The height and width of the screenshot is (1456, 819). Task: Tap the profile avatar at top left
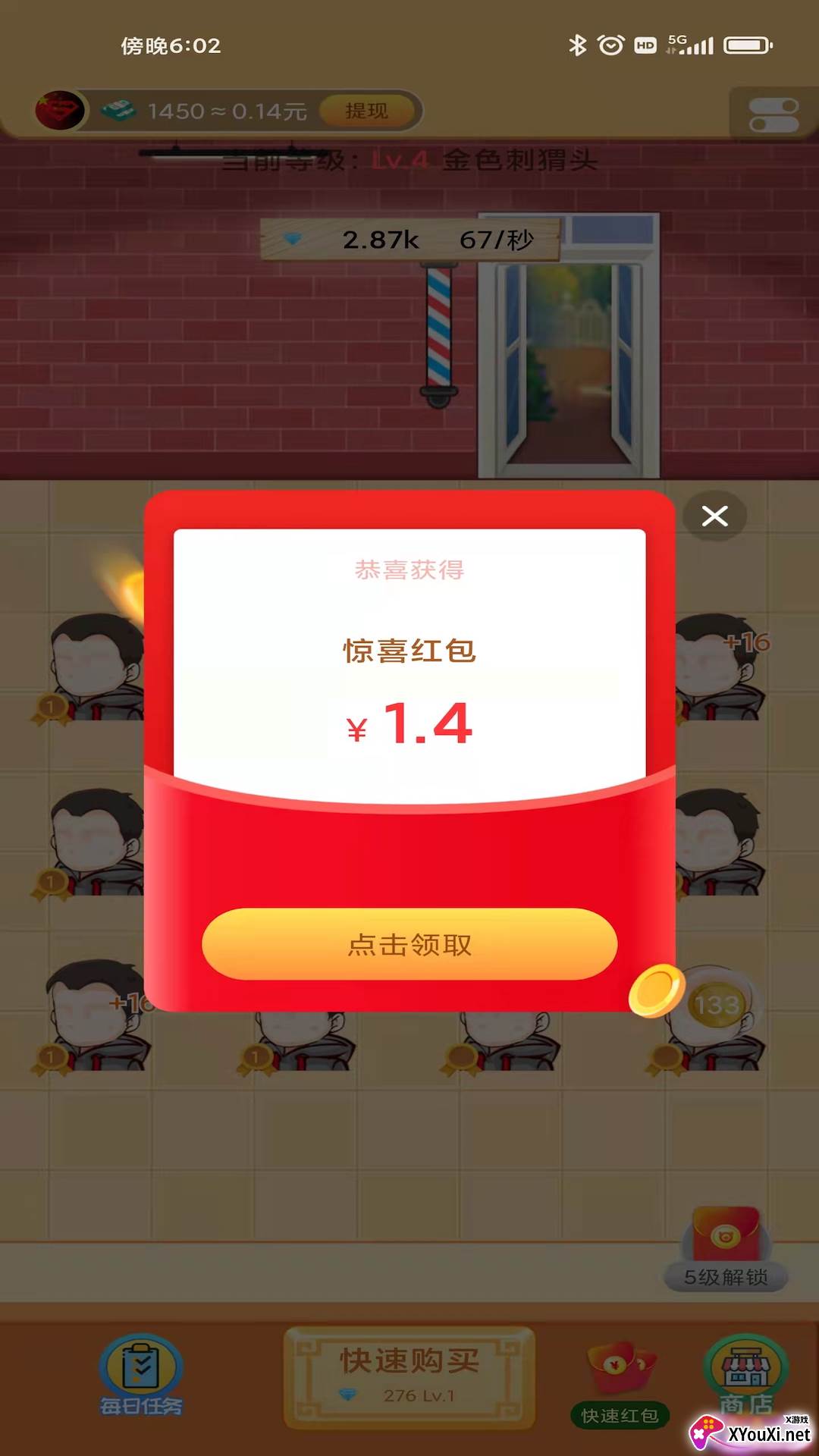[x=59, y=111]
